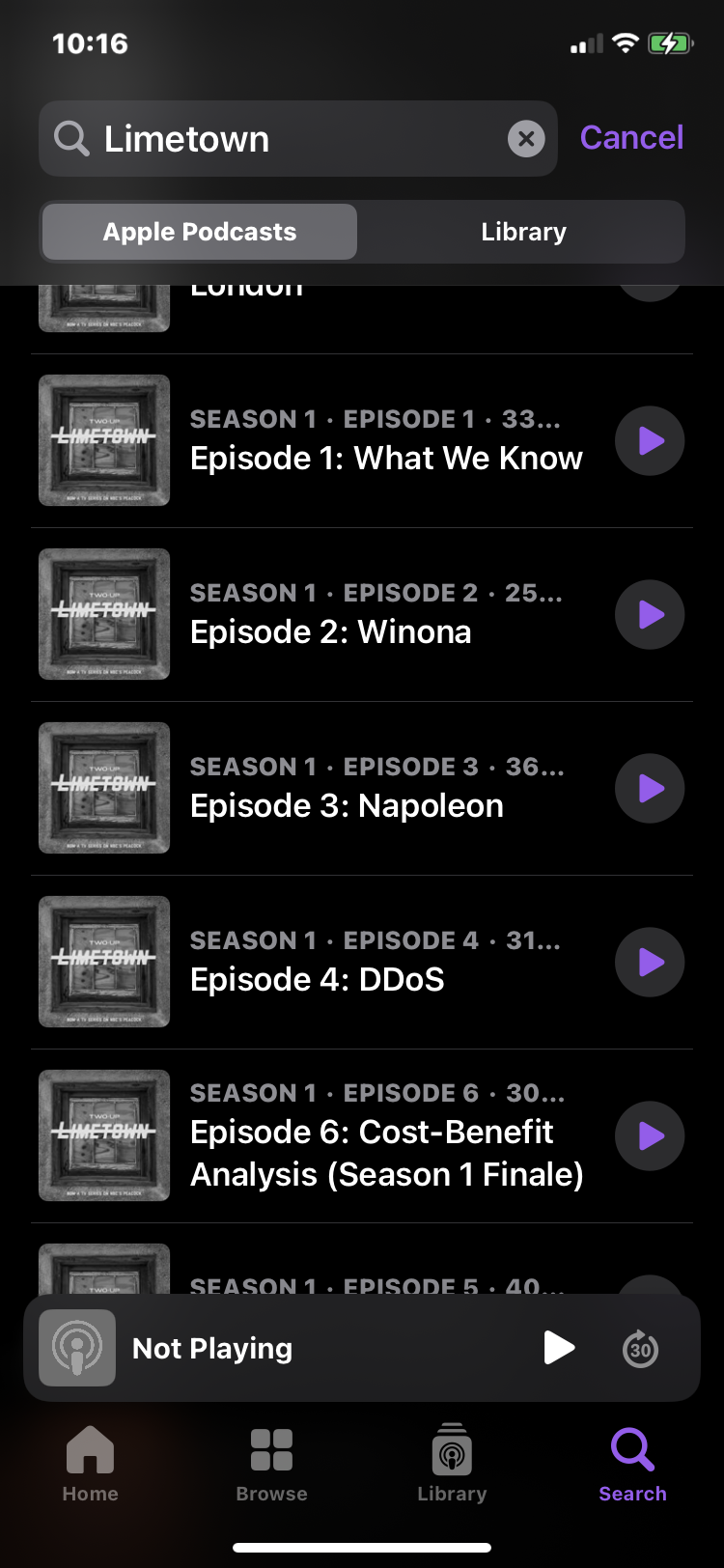Clear the Limetown search text

point(526,139)
